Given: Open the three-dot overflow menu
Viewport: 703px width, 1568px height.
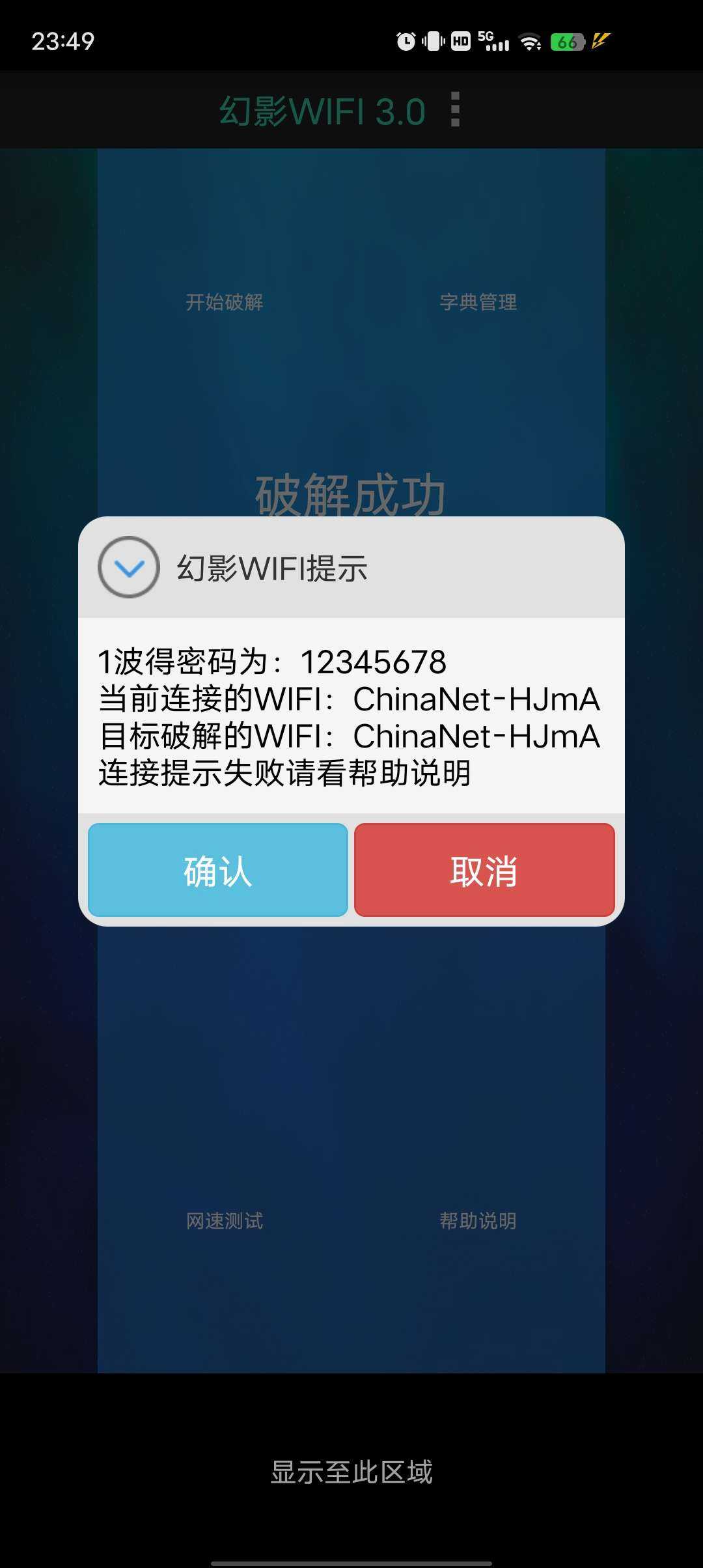Looking at the screenshot, I should click(455, 109).
